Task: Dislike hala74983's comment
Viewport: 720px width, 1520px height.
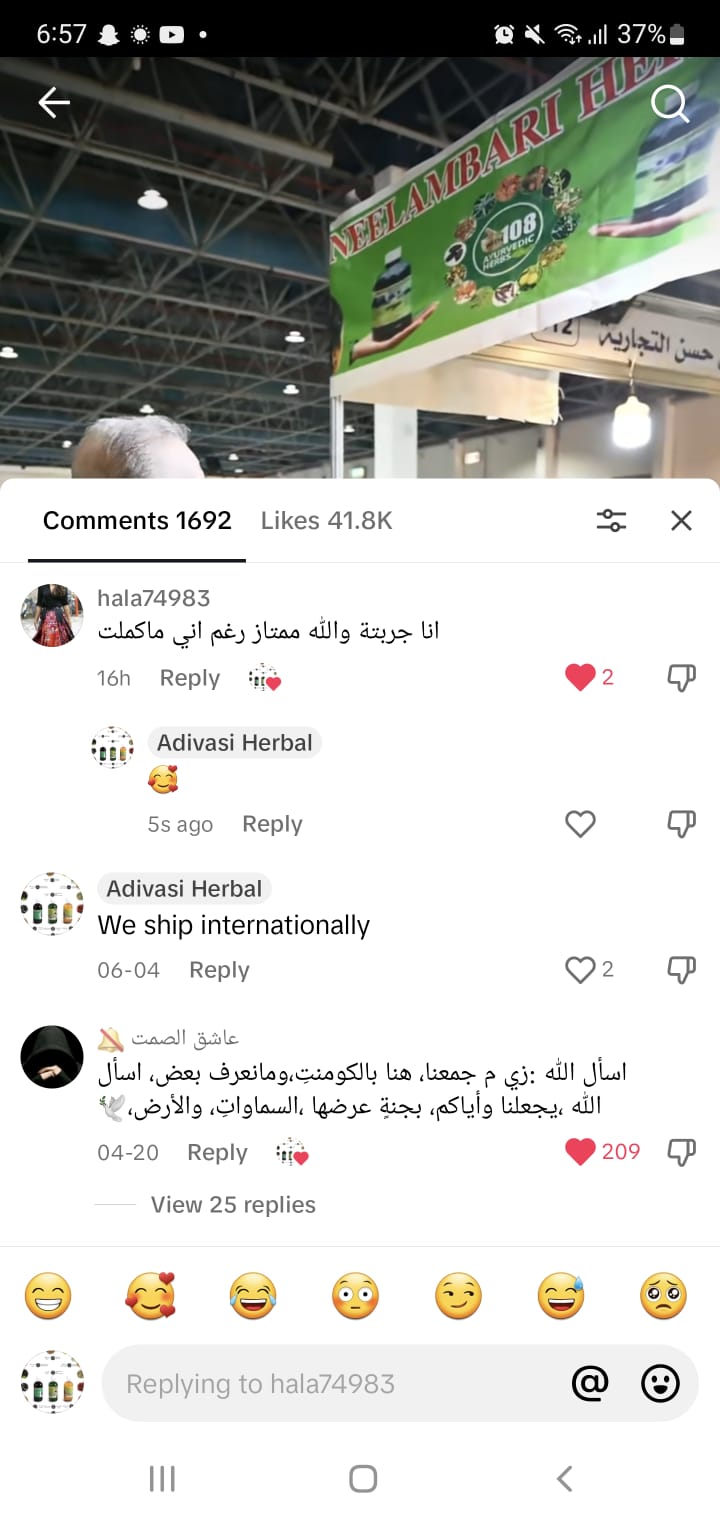Action: point(681,678)
